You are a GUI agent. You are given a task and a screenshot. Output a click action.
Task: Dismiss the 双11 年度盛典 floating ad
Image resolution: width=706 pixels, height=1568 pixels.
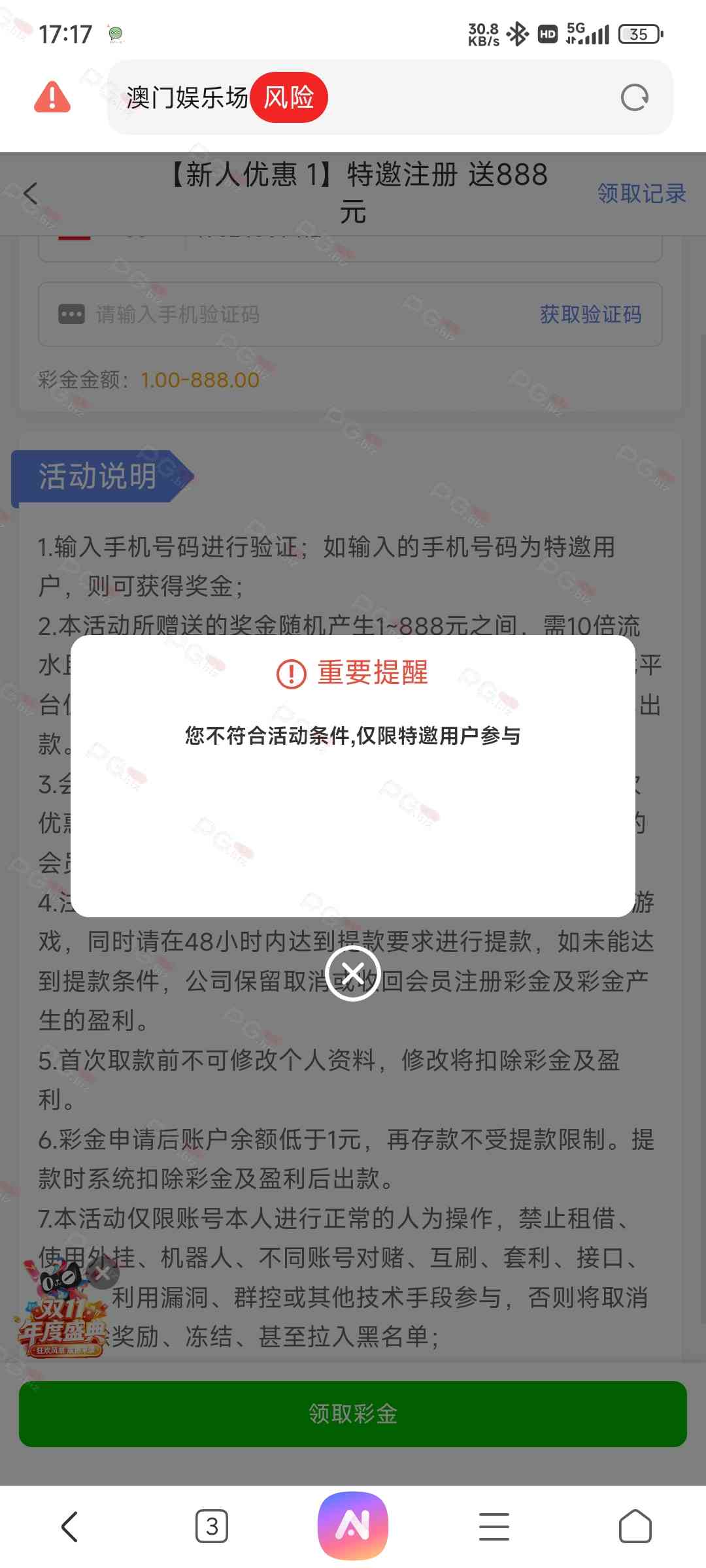click(x=103, y=1273)
